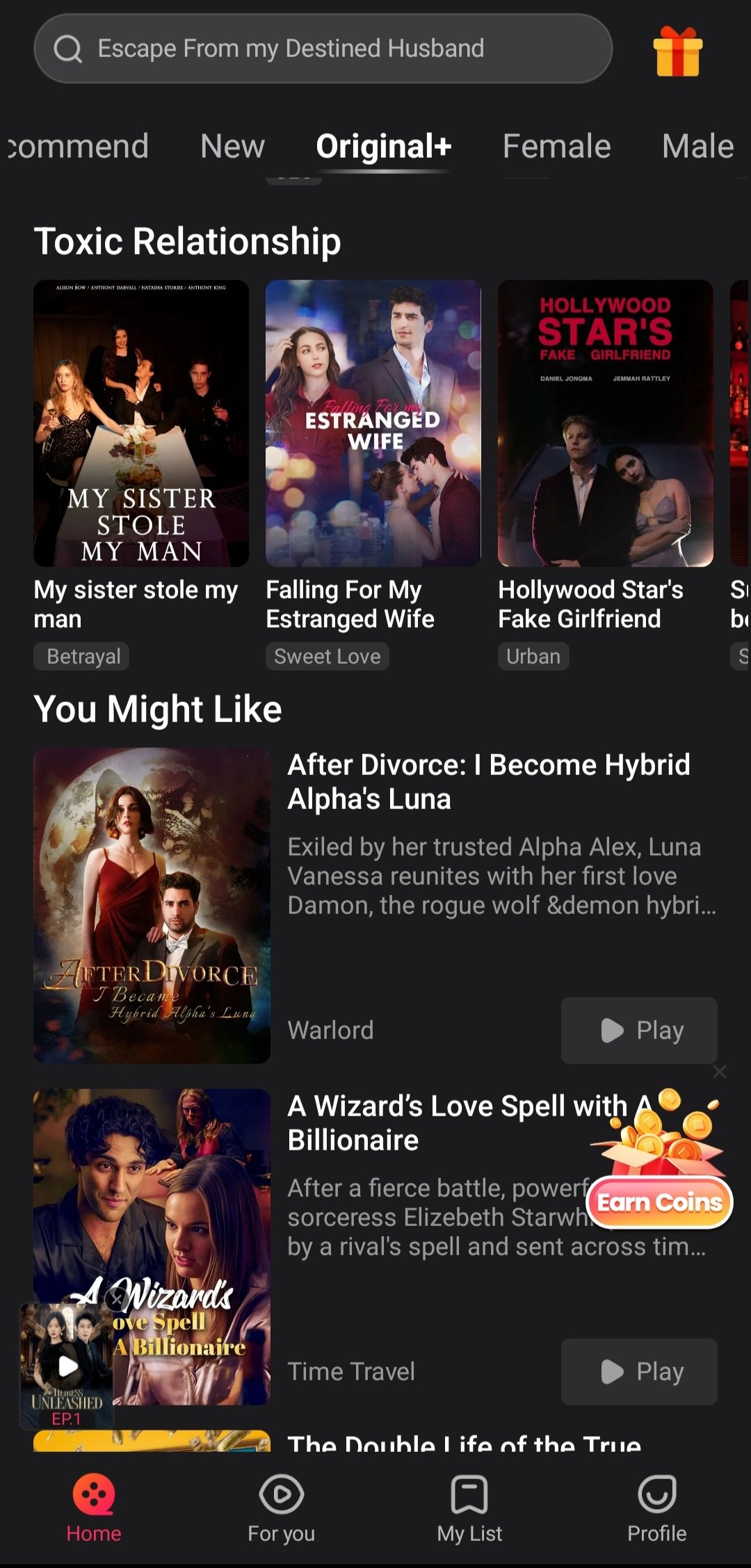This screenshot has width=751, height=1568.
Task: Open My sister stole my man
Action: [141, 423]
